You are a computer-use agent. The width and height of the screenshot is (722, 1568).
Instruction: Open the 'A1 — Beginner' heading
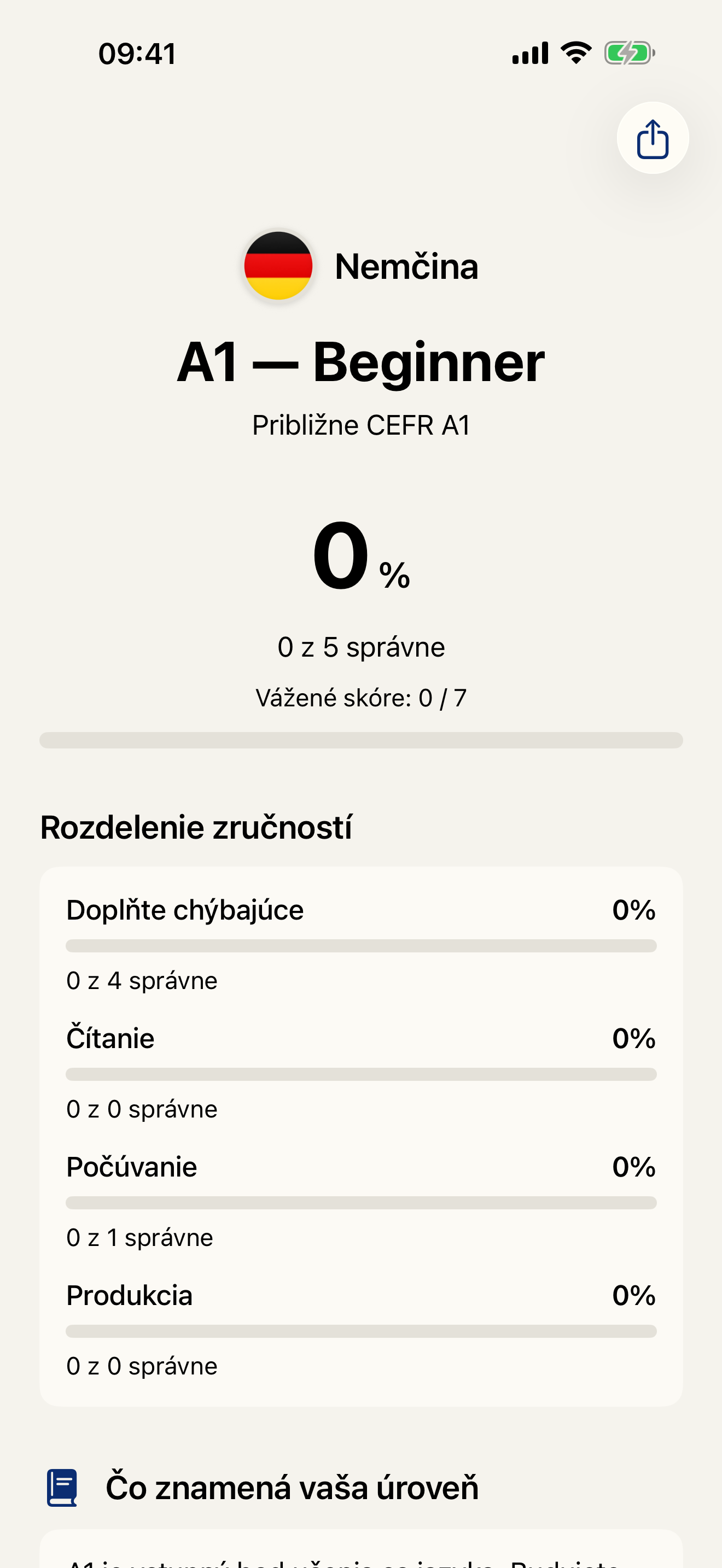pos(361,361)
